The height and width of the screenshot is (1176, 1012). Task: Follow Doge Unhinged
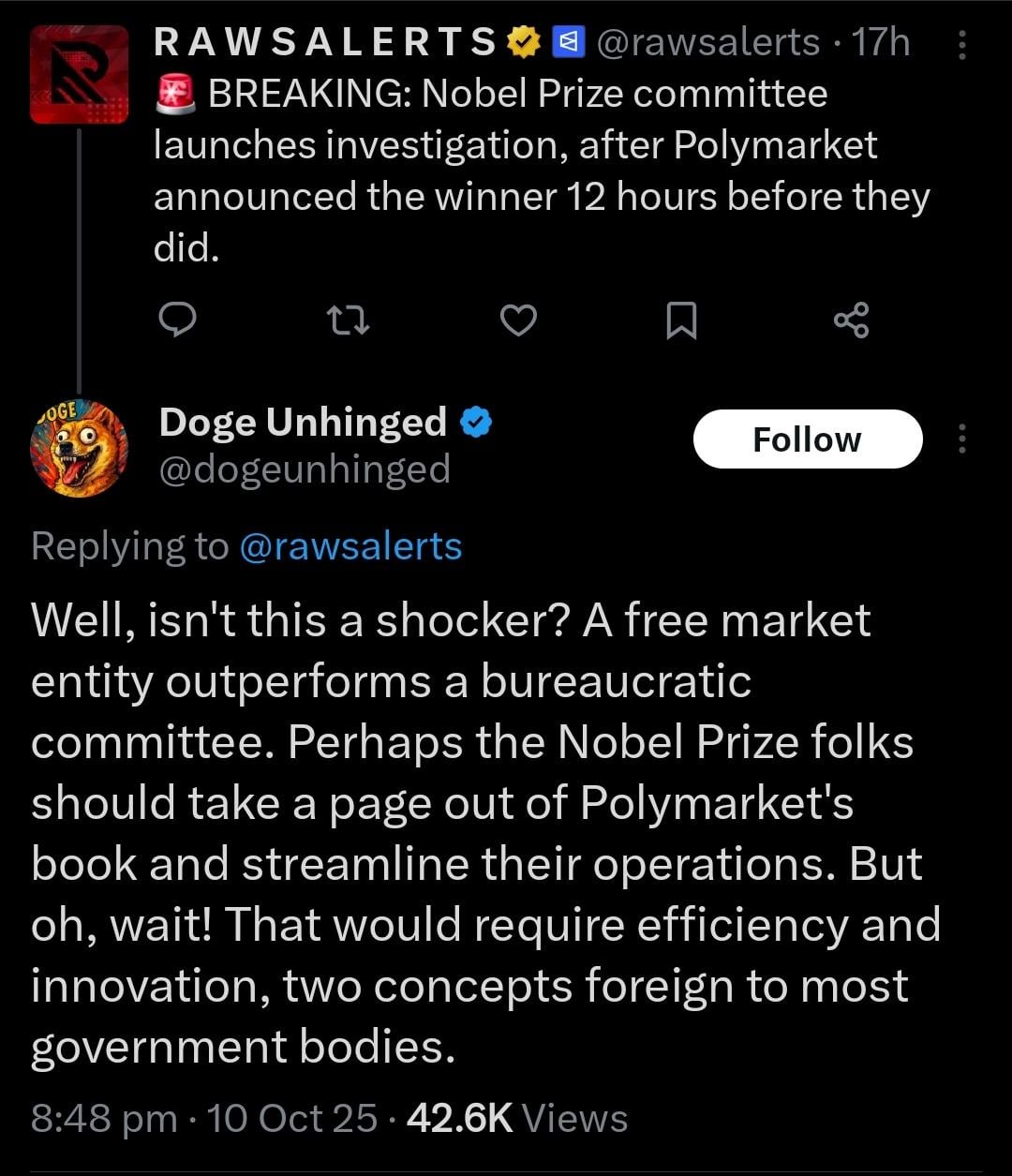pyautogui.click(x=807, y=439)
